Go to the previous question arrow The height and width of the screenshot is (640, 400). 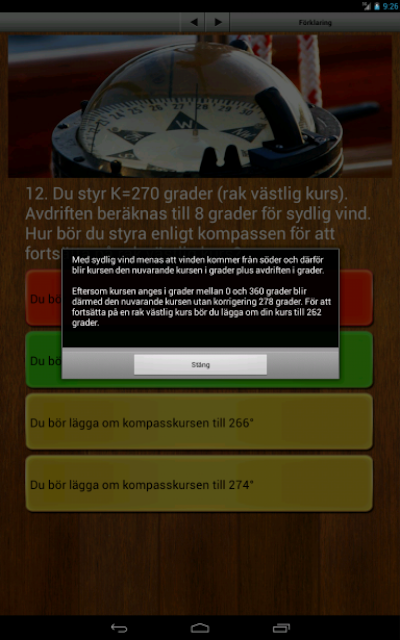(193, 22)
